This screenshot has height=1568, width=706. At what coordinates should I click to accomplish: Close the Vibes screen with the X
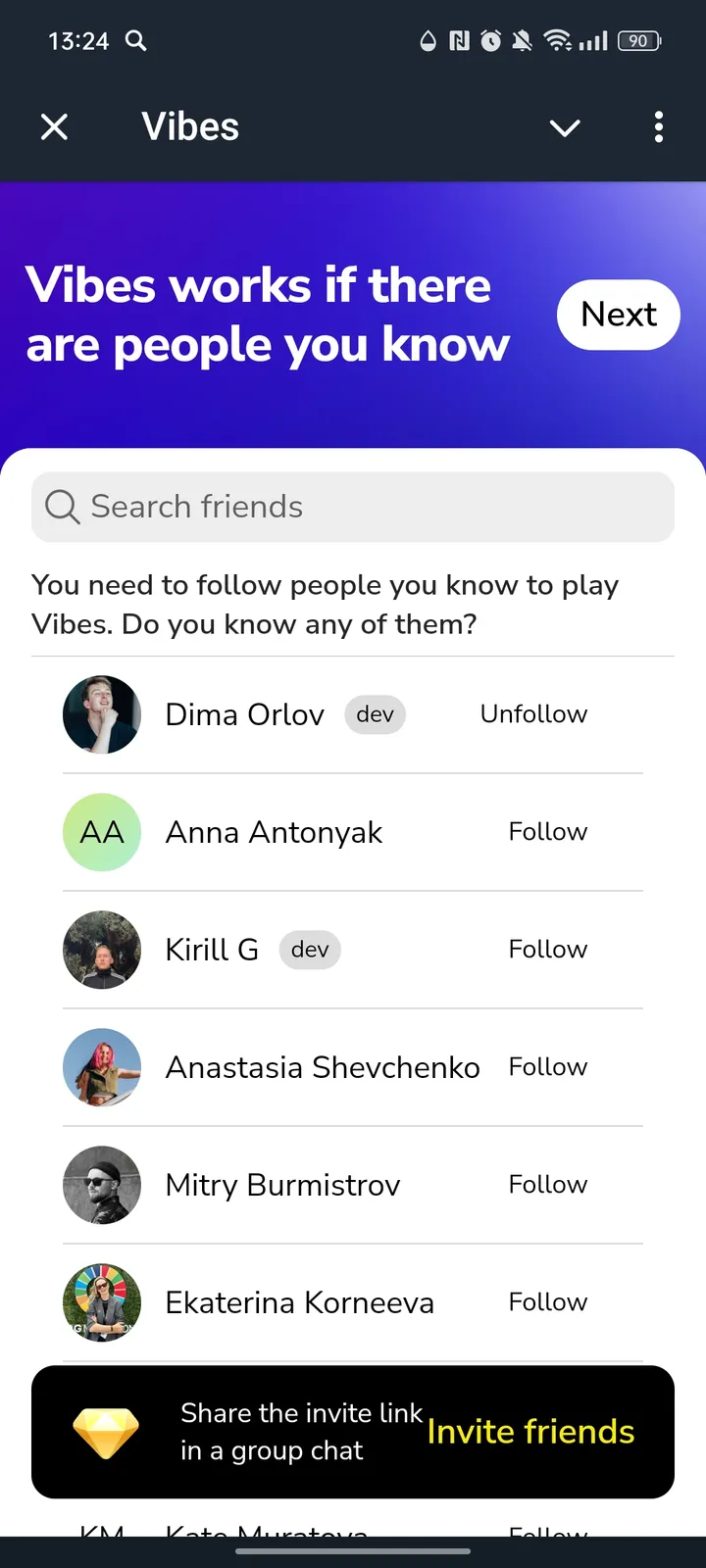pyautogui.click(x=54, y=126)
